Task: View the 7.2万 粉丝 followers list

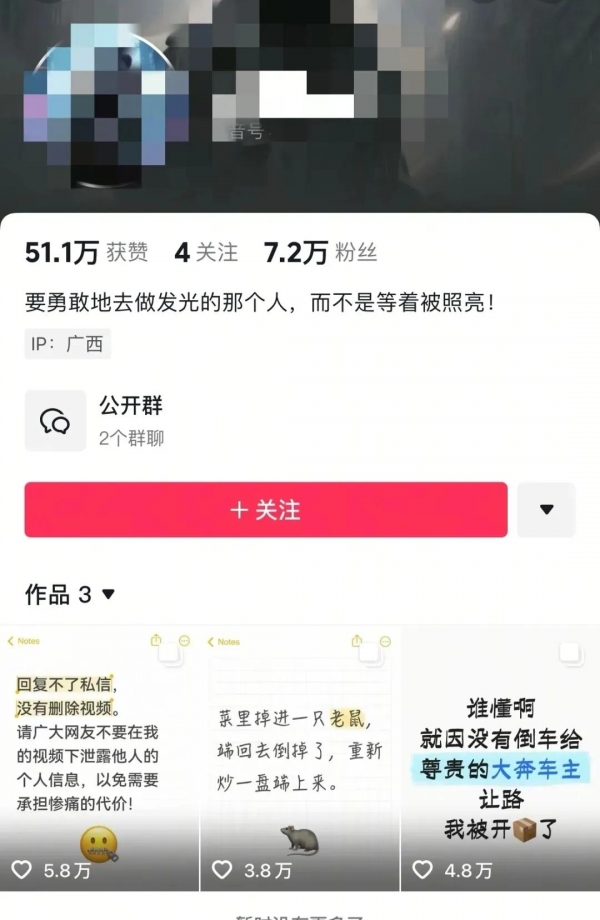Action: click(x=320, y=253)
